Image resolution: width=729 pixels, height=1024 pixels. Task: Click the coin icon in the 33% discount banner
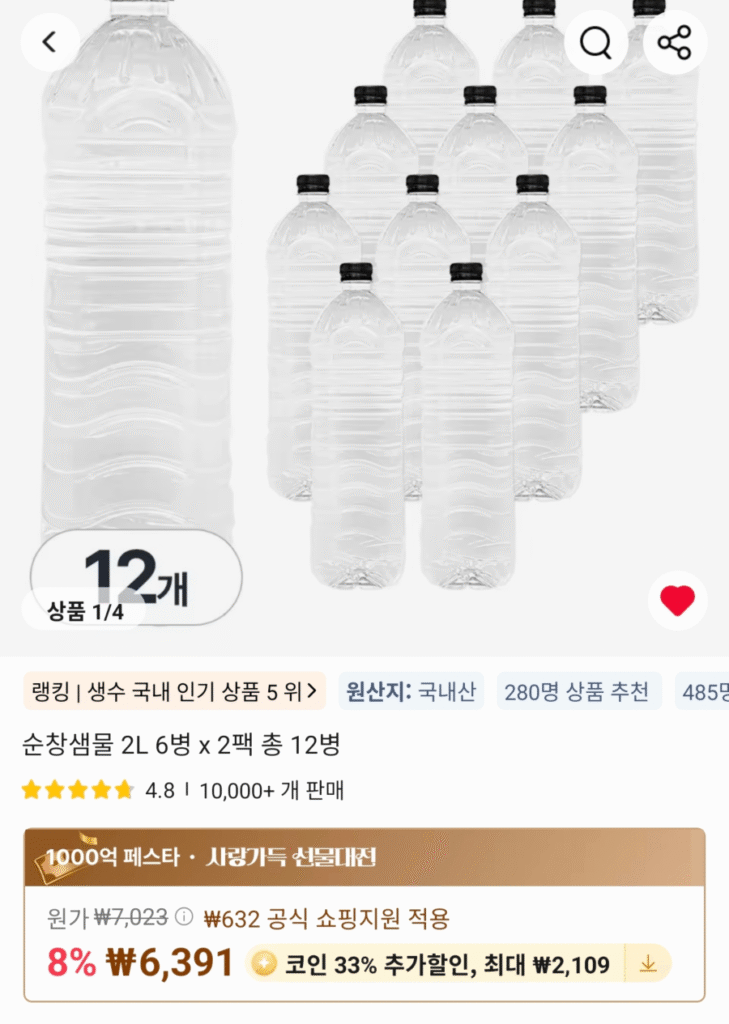click(x=263, y=962)
